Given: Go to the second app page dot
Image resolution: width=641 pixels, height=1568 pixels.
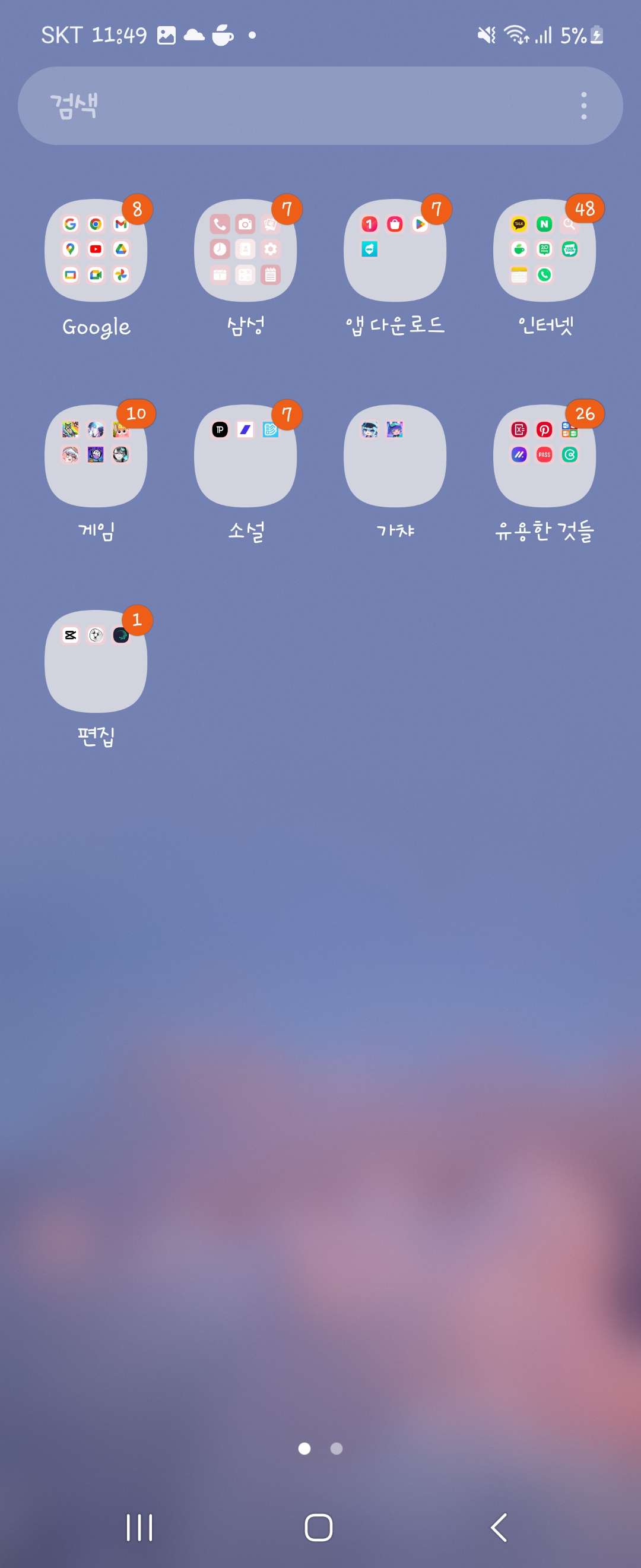Looking at the screenshot, I should [337, 1448].
